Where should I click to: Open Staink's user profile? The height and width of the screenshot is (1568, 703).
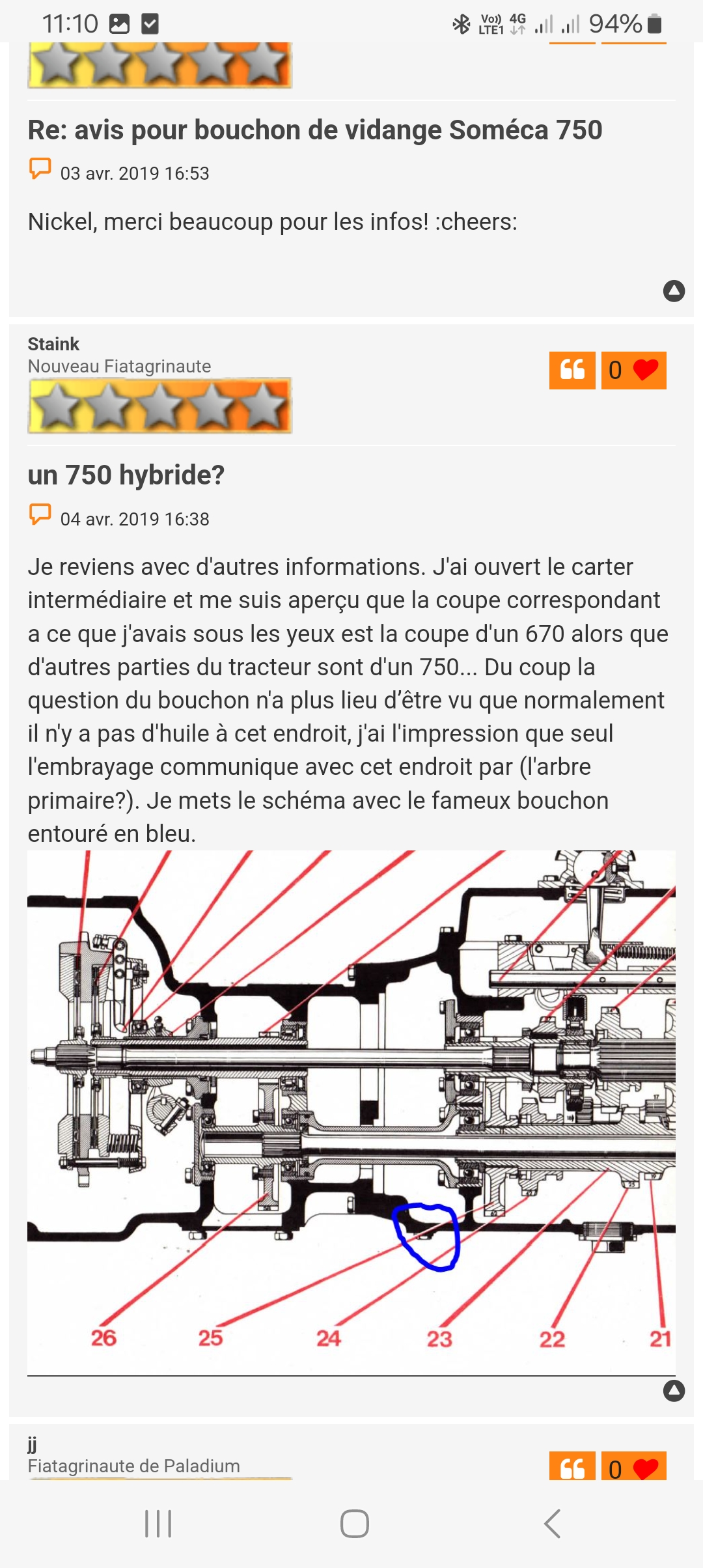pyautogui.click(x=53, y=344)
